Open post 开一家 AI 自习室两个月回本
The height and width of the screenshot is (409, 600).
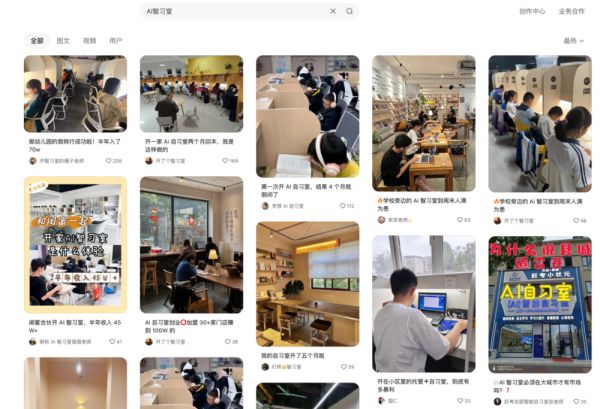(x=191, y=93)
